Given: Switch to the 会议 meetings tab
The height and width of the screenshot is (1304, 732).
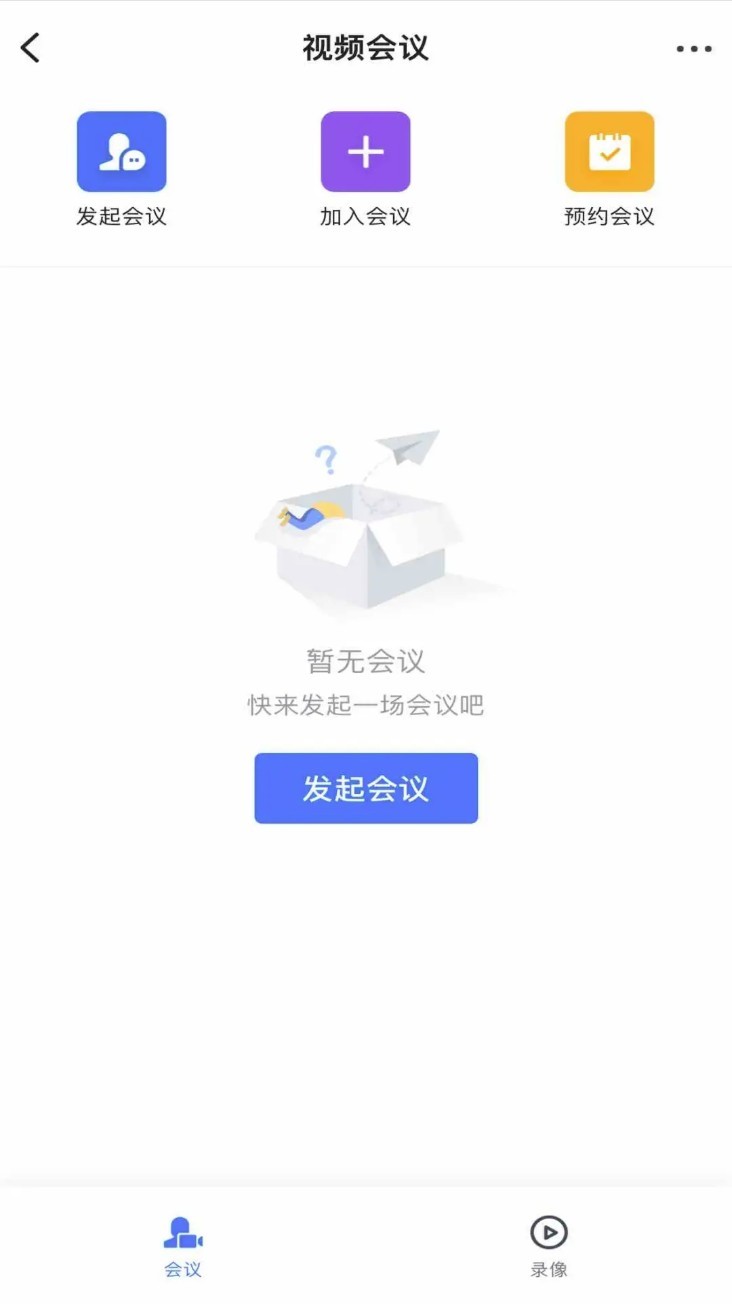Looking at the screenshot, I should [x=182, y=1245].
